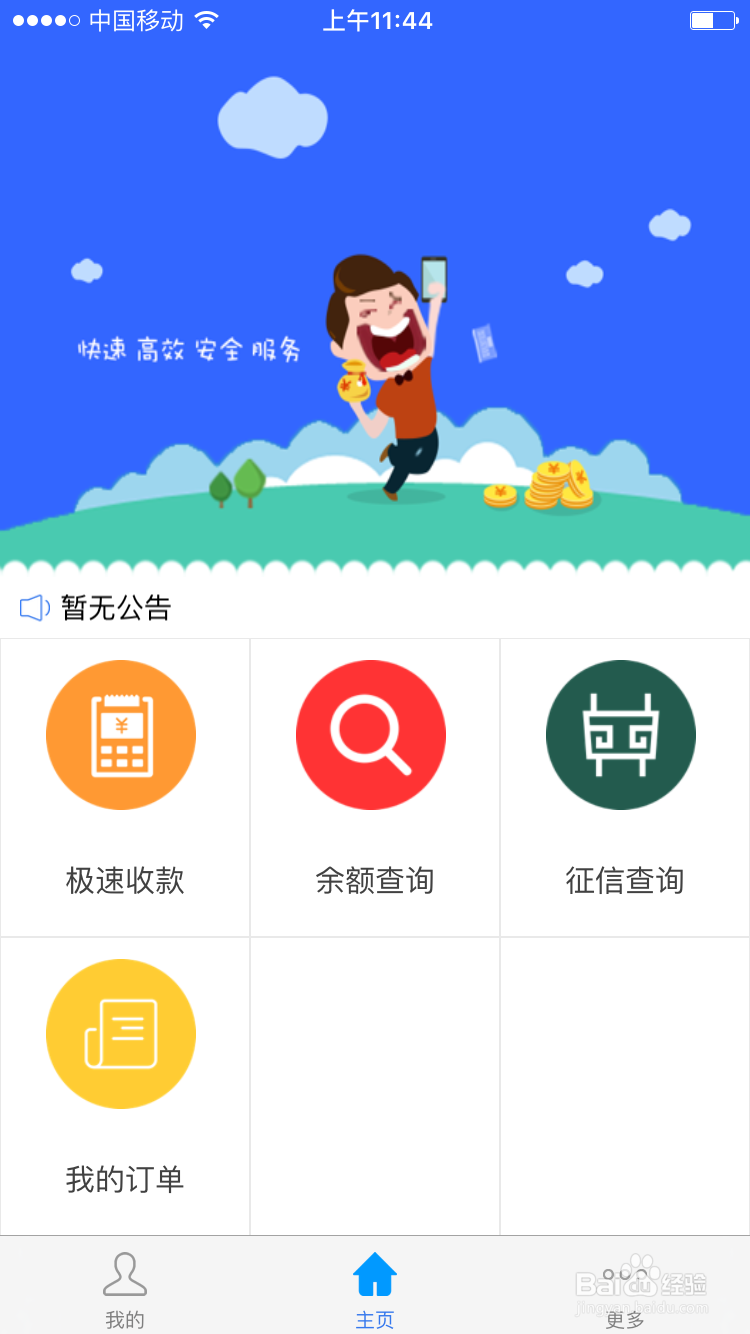Tap the 我的订单 yellow document icon
The image size is (750, 1334).
(x=120, y=1034)
